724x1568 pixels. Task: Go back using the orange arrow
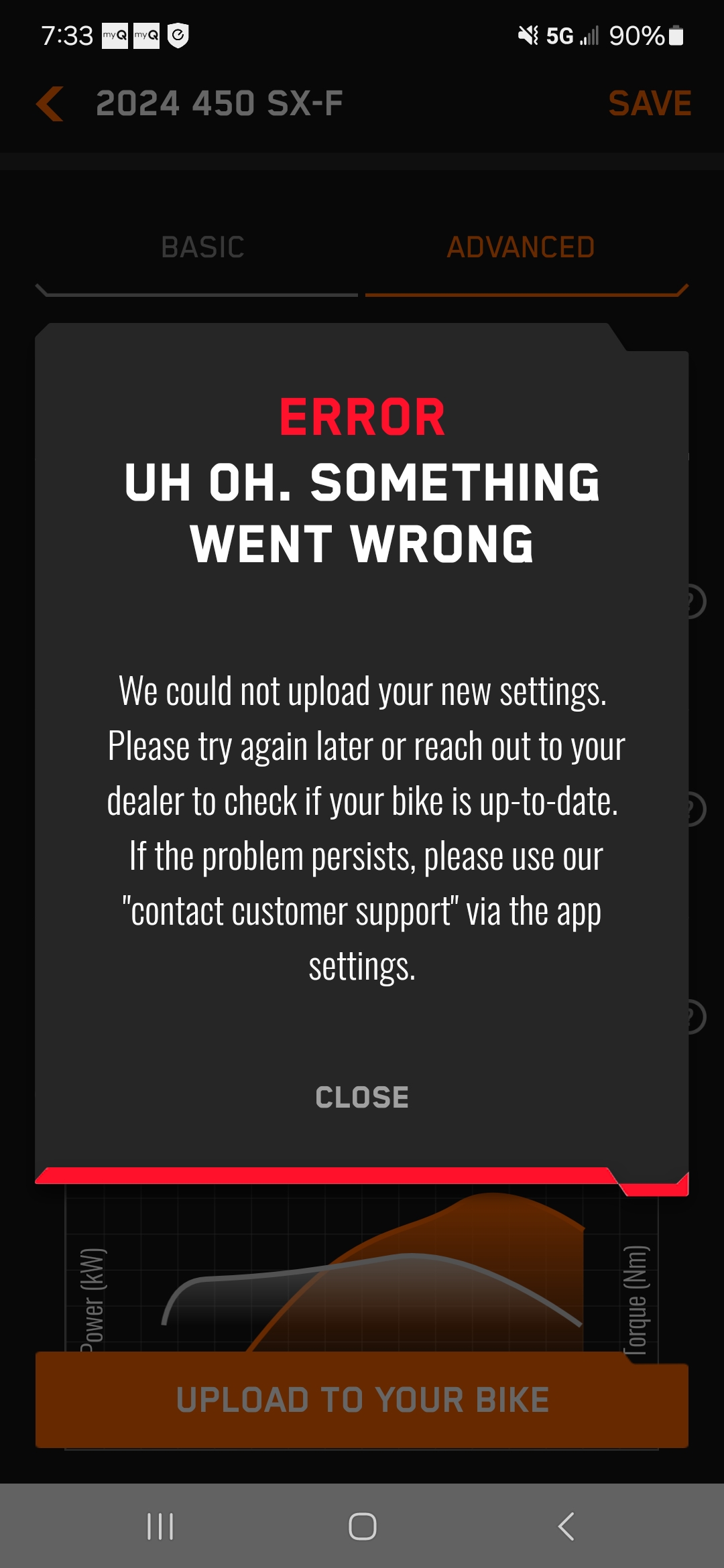(x=50, y=104)
